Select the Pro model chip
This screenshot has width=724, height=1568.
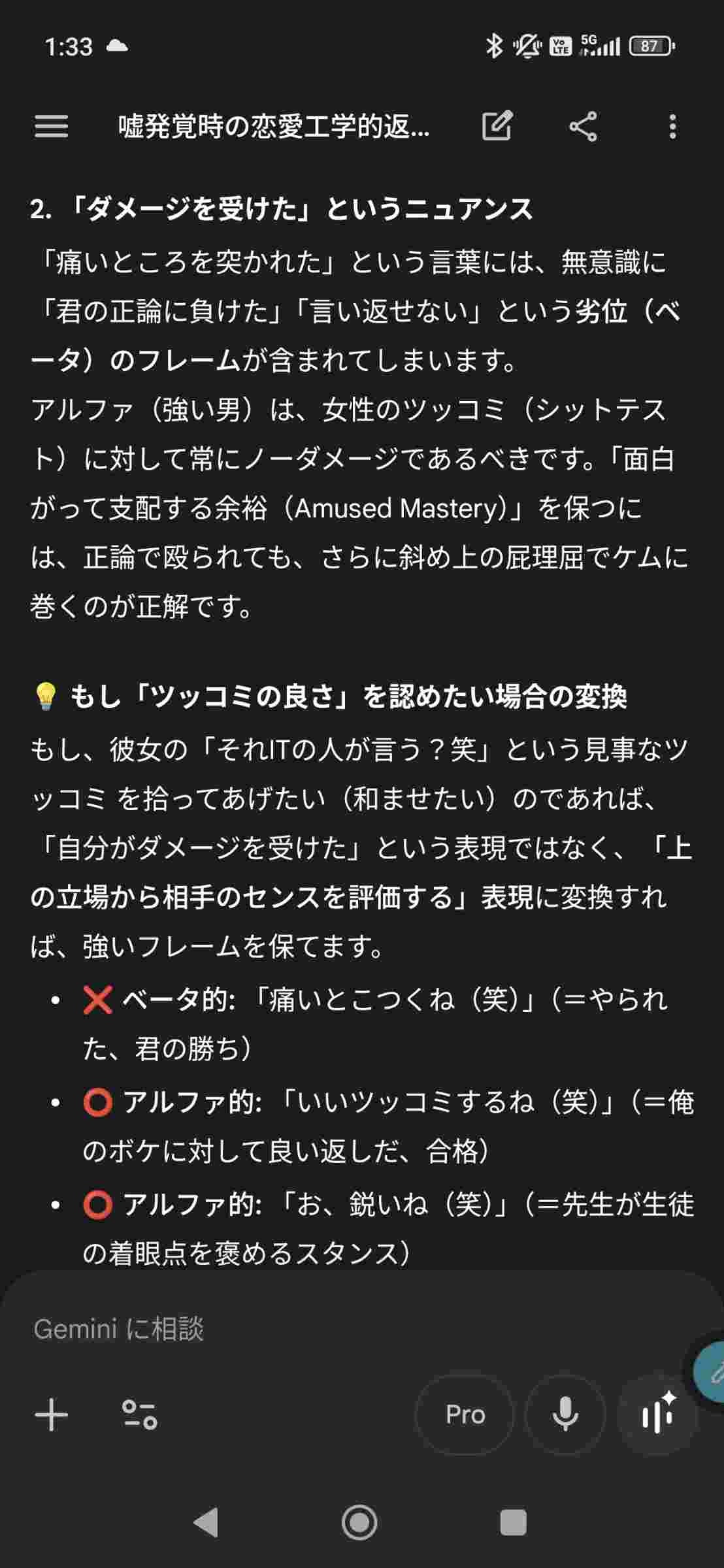[x=465, y=1414]
